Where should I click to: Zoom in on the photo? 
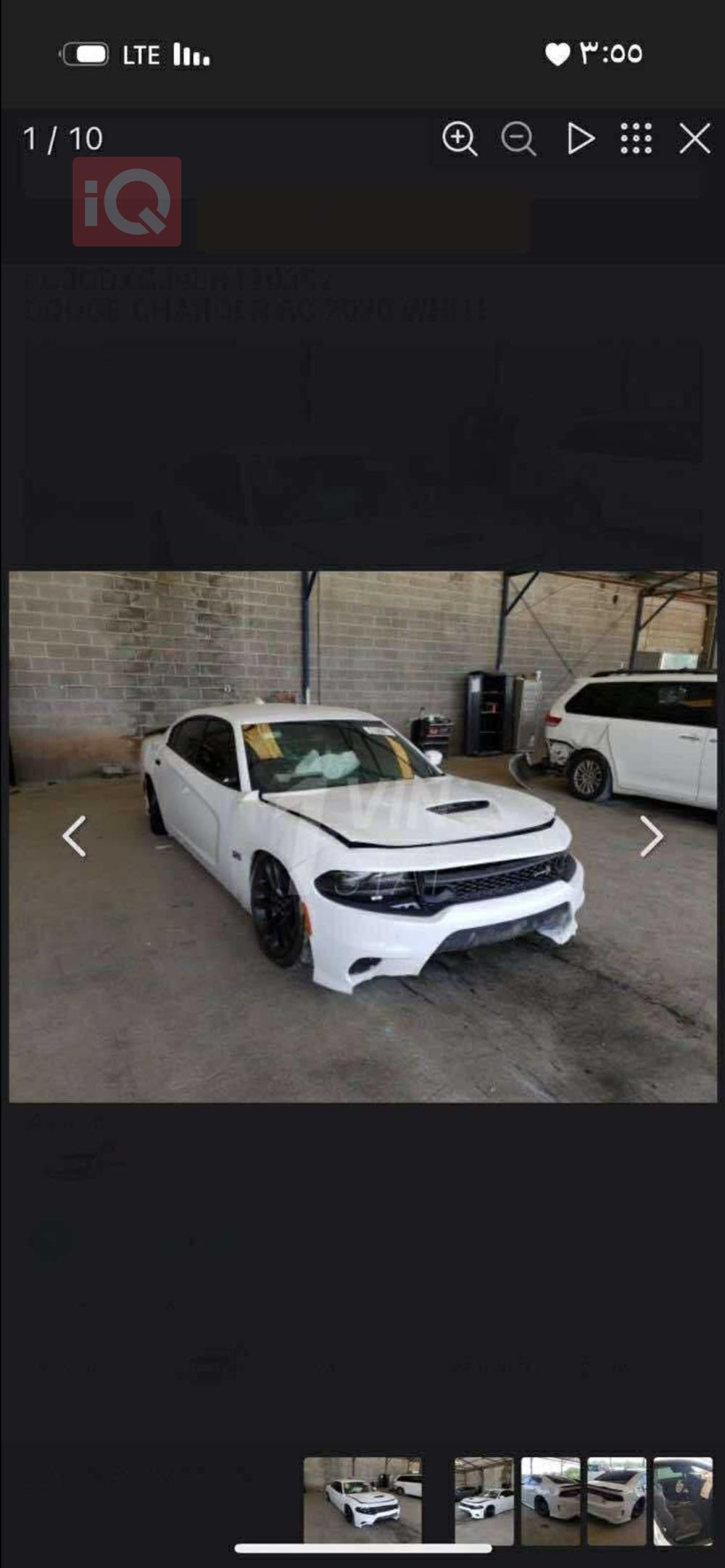[x=460, y=138]
